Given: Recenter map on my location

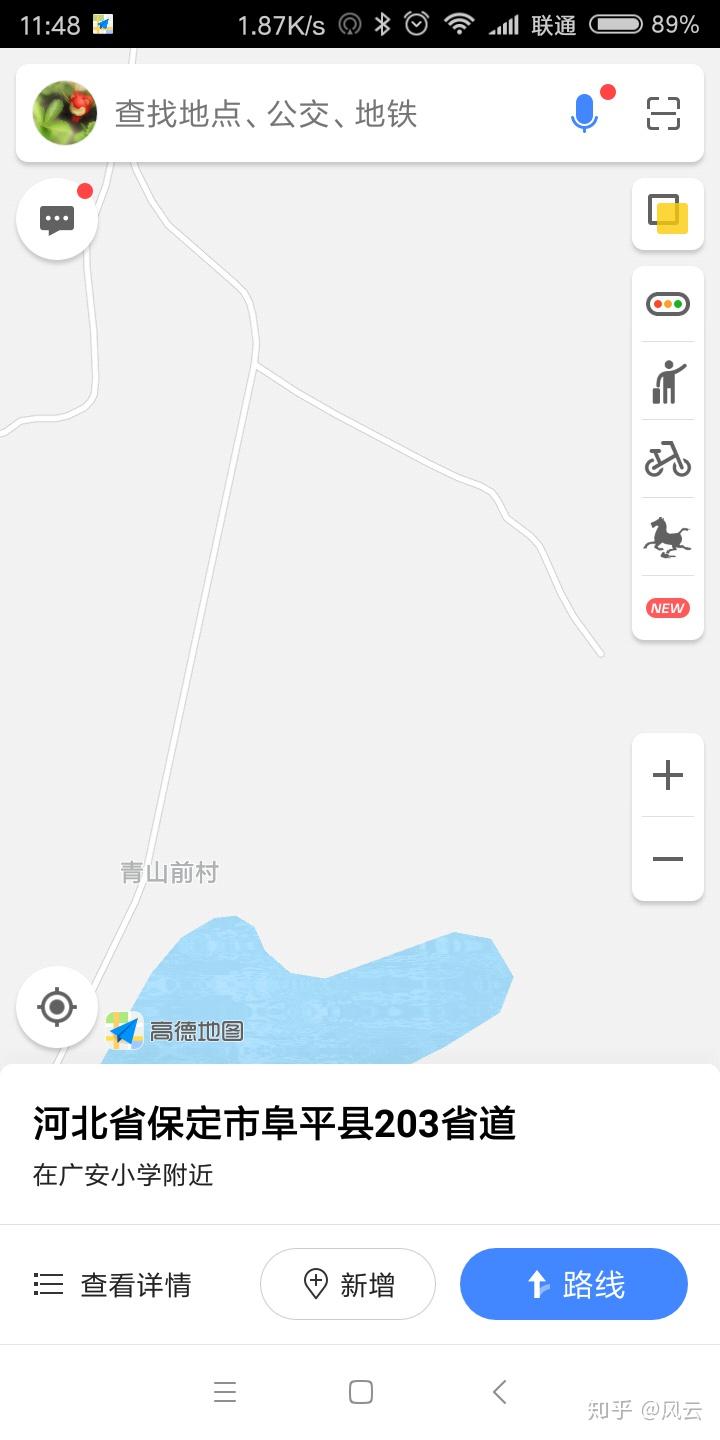Looking at the screenshot, I should click(57, 1007).
